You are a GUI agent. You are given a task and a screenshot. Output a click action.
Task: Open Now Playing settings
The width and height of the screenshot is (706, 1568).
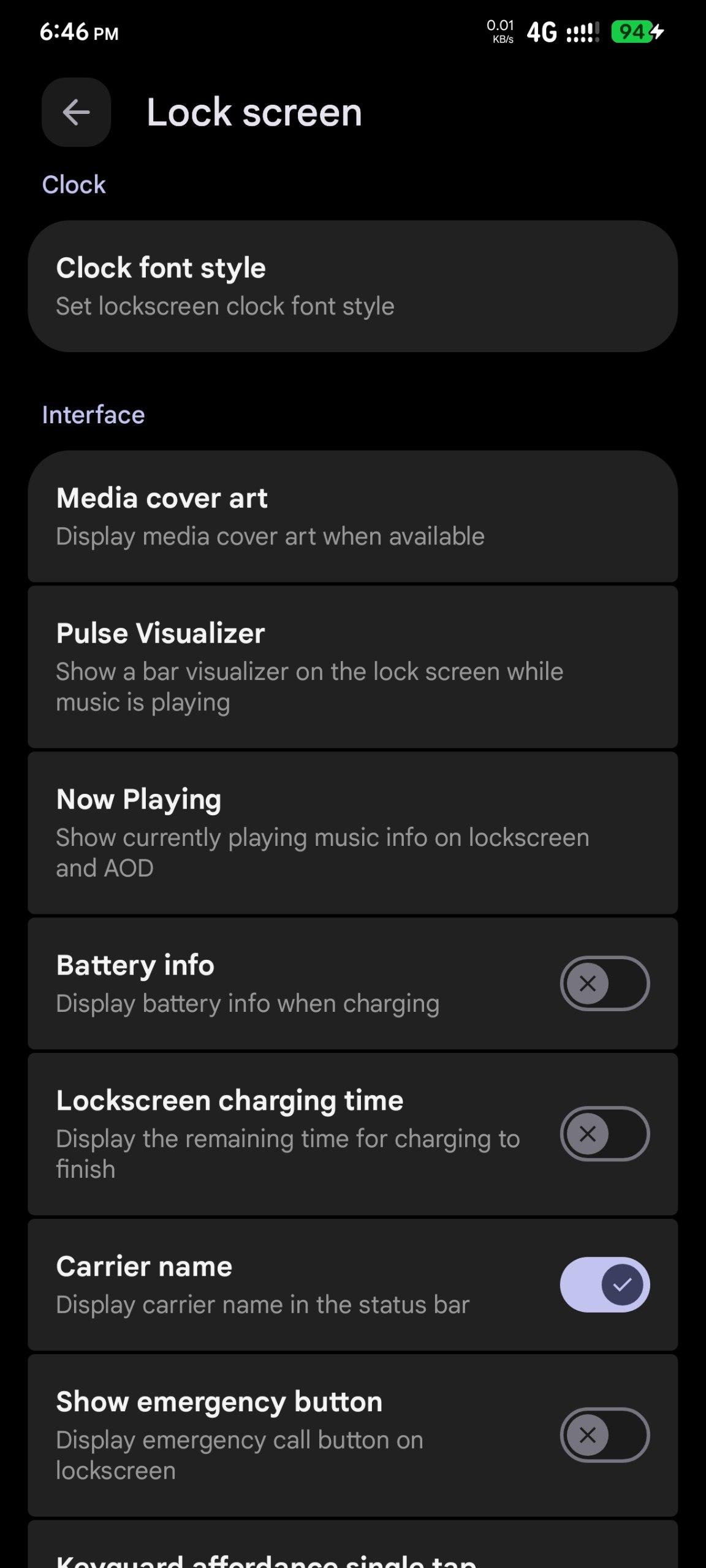tap(352, 832)
